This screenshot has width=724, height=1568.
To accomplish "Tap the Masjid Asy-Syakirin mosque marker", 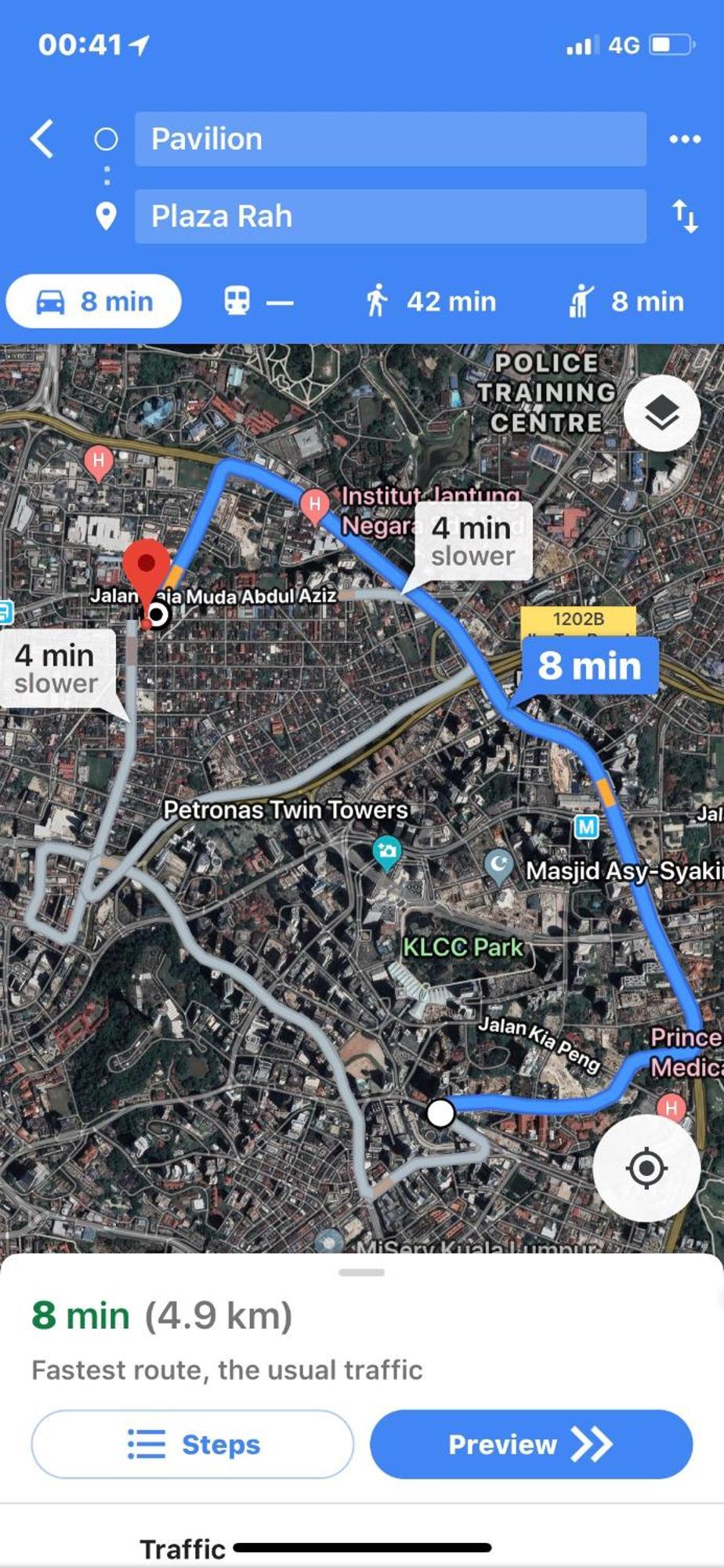I will [499, 866].
